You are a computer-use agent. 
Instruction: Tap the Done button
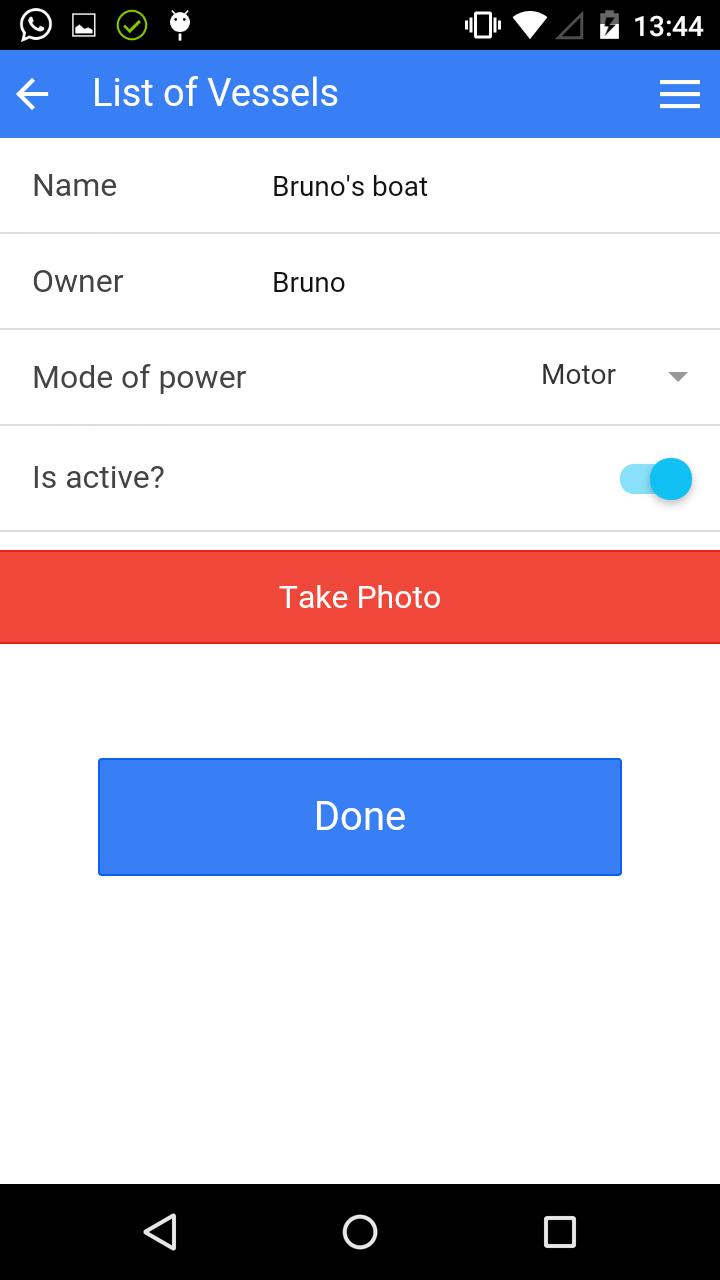point(360,816)
